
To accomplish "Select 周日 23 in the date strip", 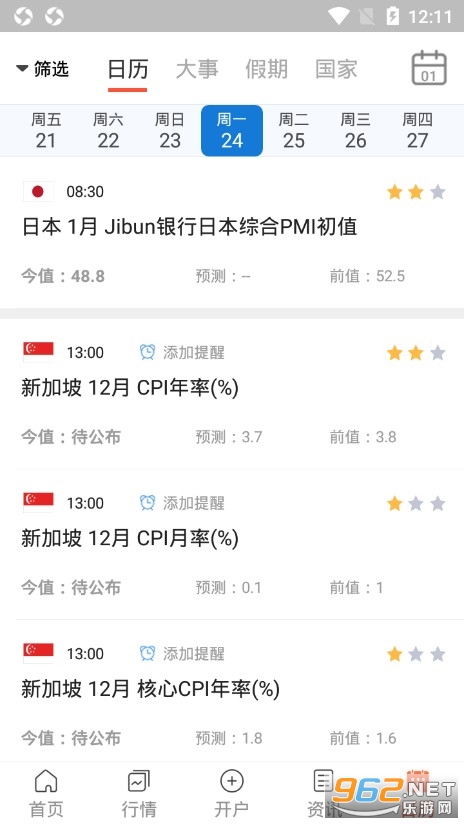I will tap(170, 130).
